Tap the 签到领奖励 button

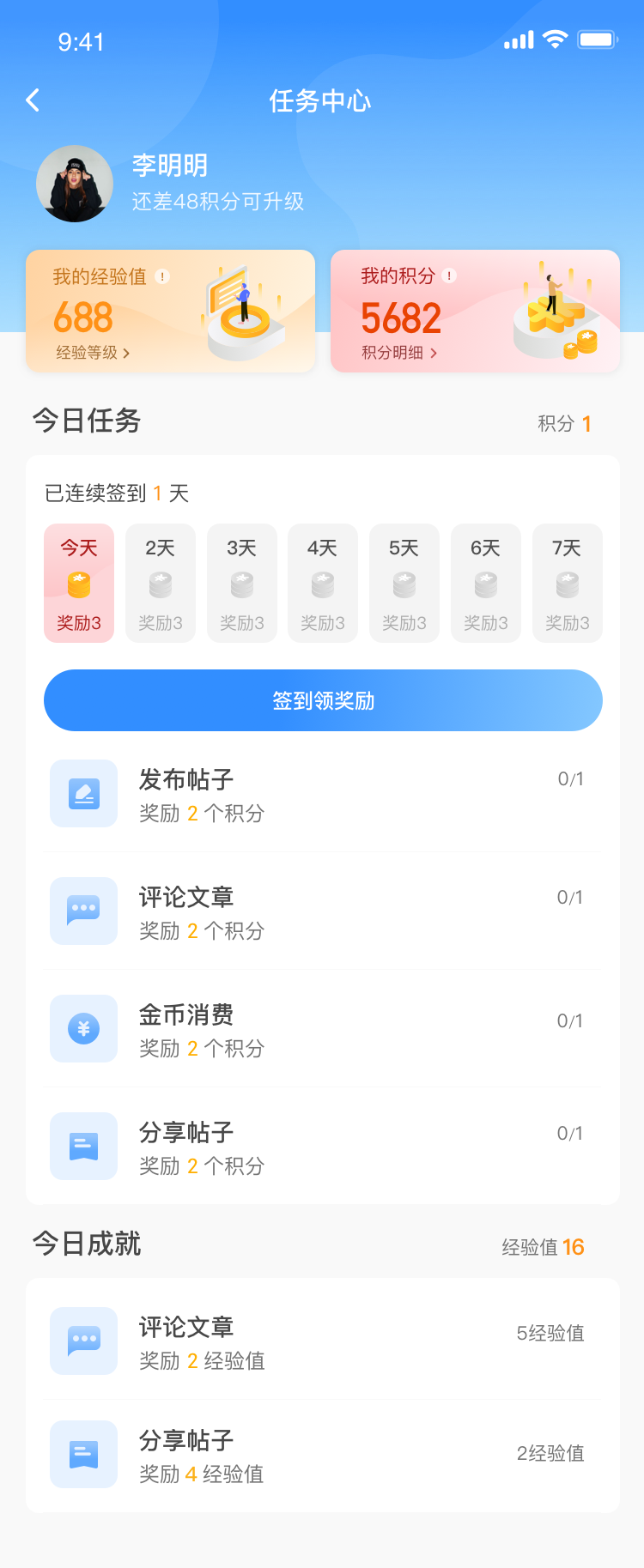coord(323,700)
